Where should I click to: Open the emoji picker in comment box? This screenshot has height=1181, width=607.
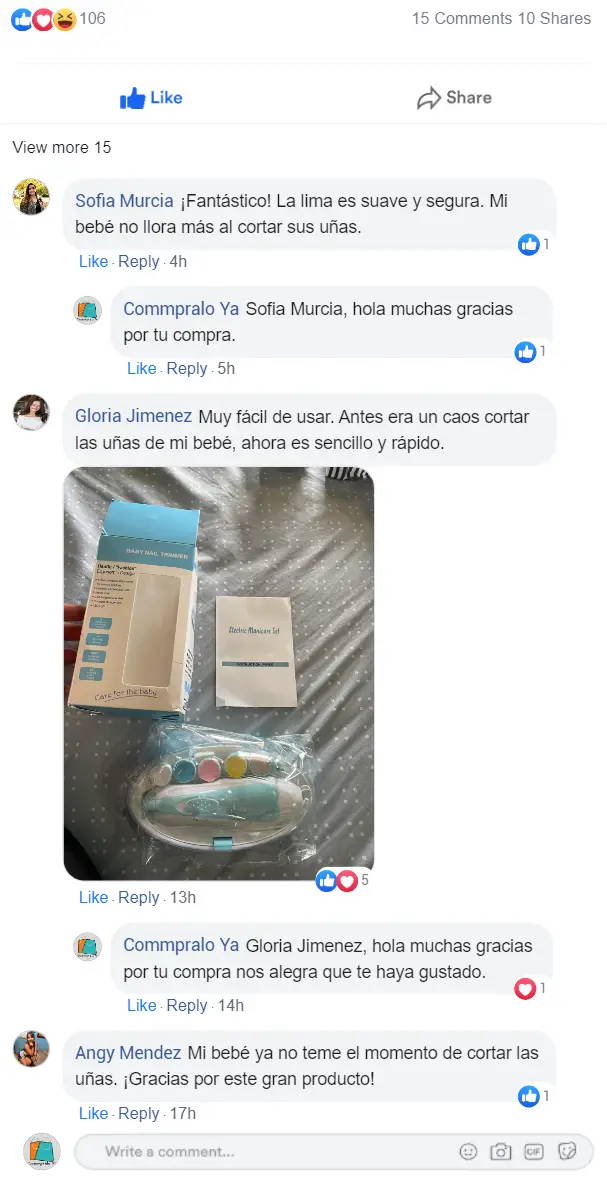(x=468, y=1151)
